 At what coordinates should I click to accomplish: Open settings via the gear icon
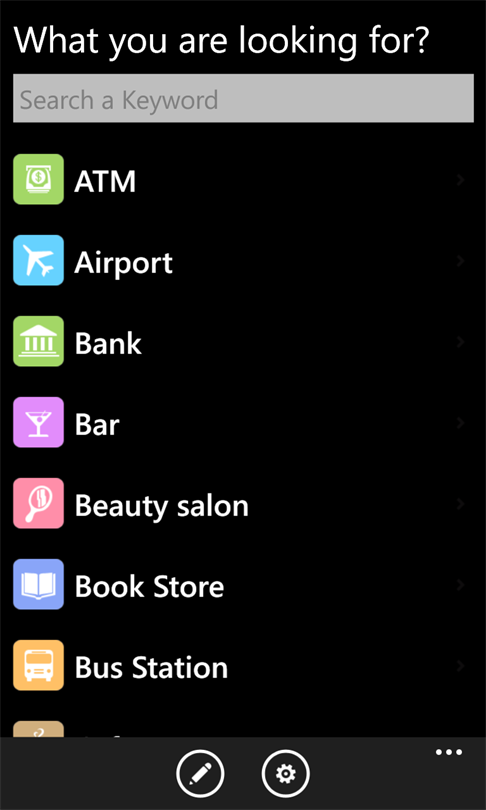coord(286,773)
